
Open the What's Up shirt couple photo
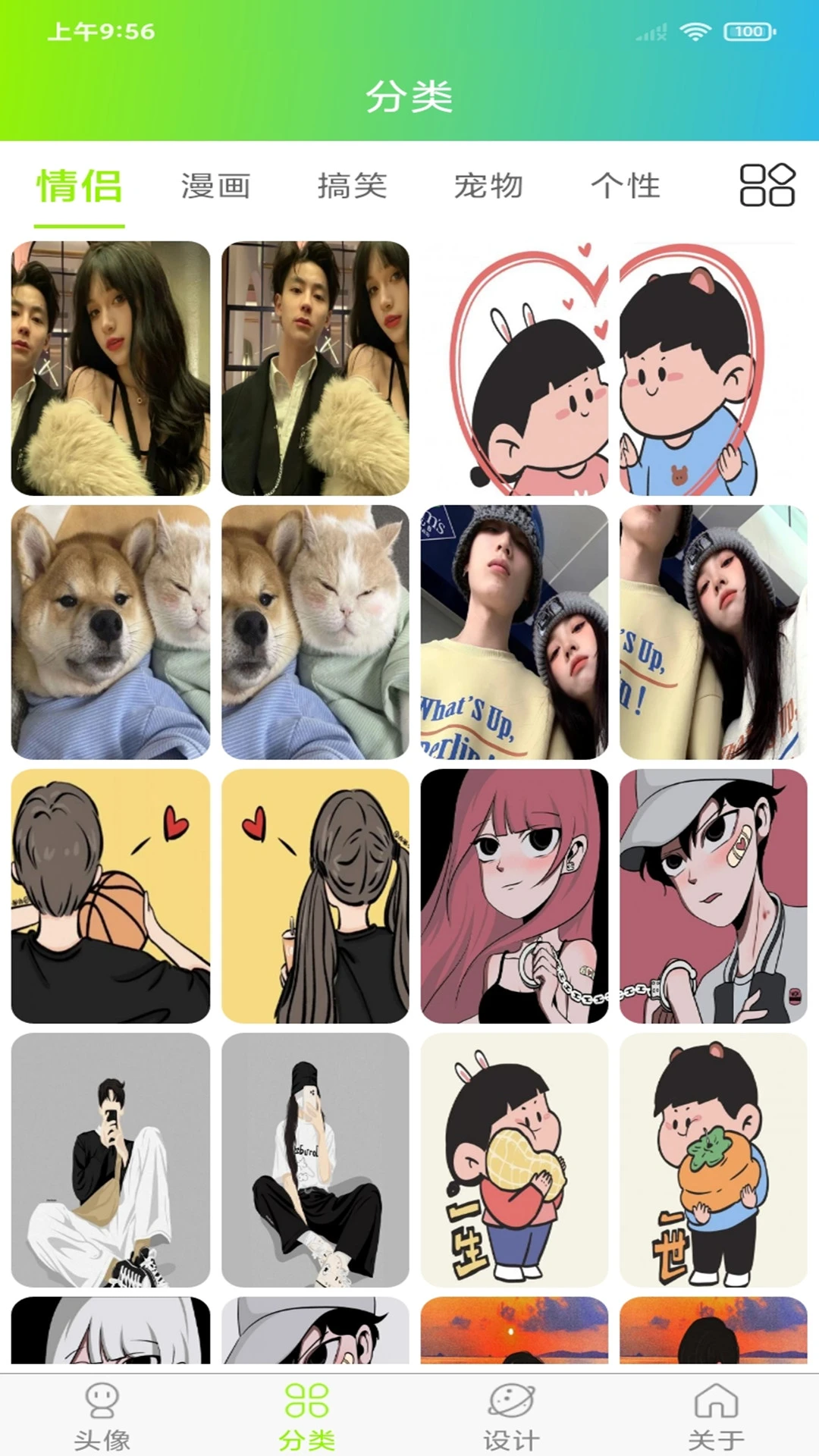[x=613, y=632]
